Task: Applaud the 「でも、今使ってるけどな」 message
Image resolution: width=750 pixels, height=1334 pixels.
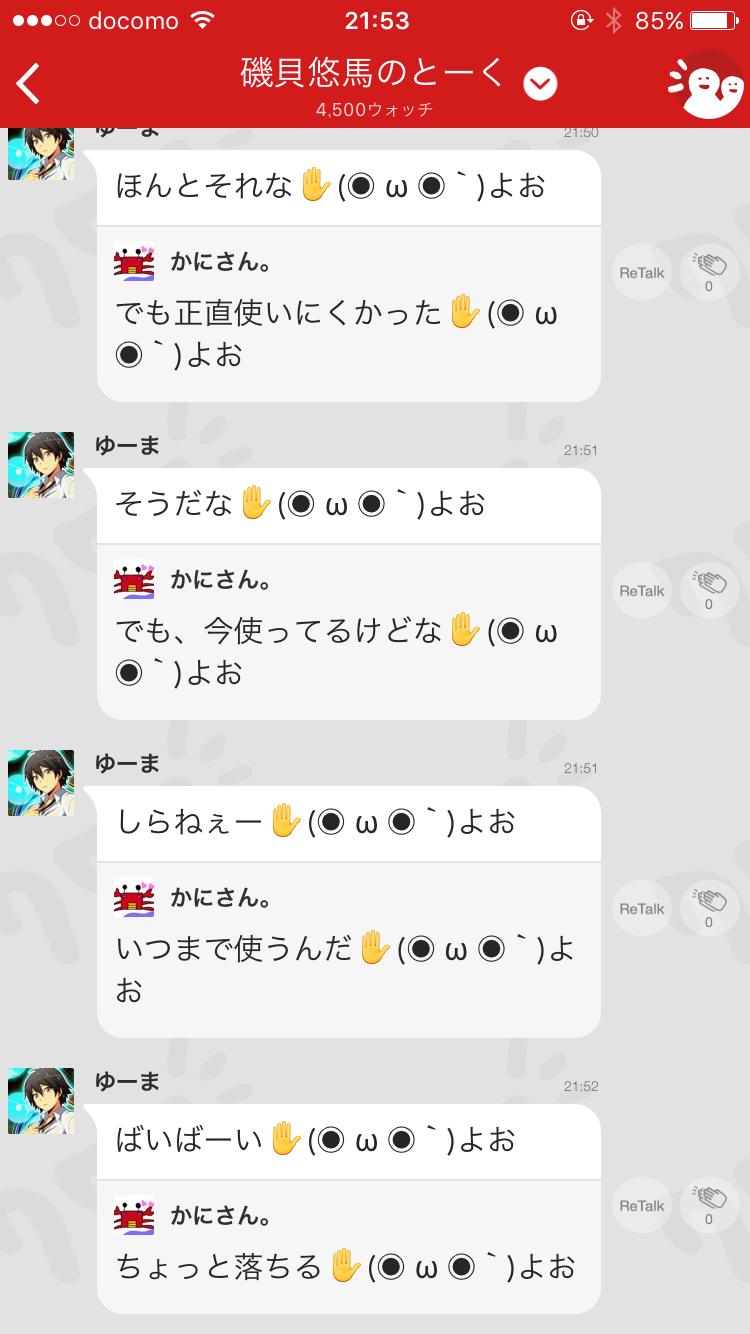Action: (708, 584)
